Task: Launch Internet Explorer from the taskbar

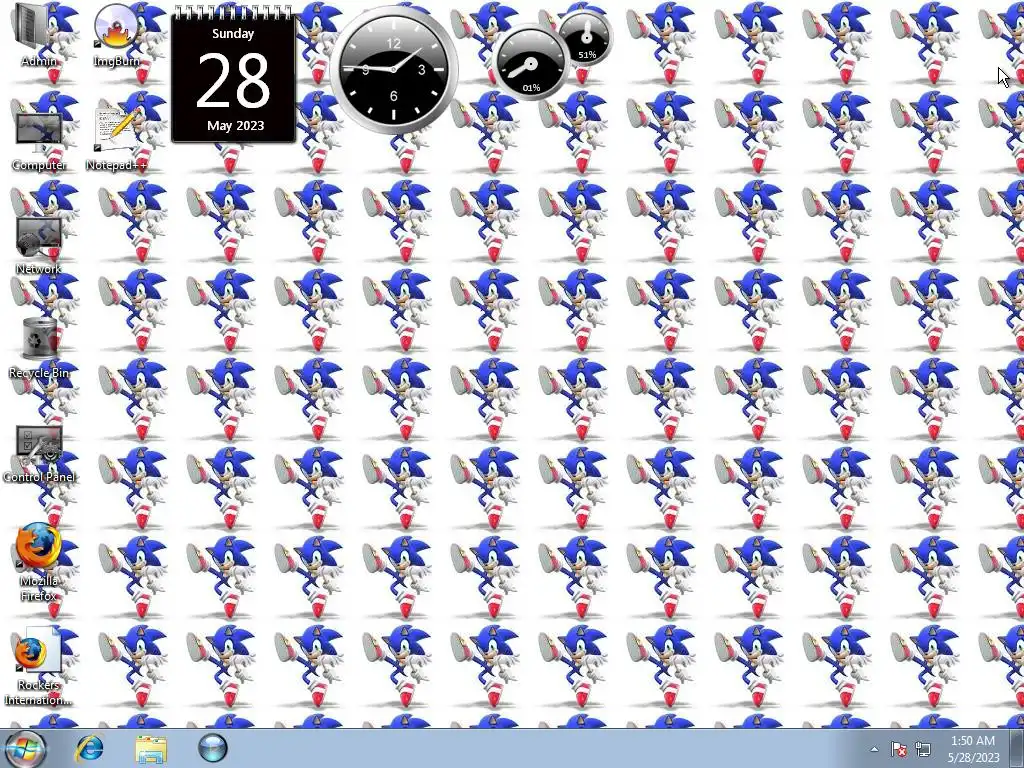Action: tap(91, 748)
